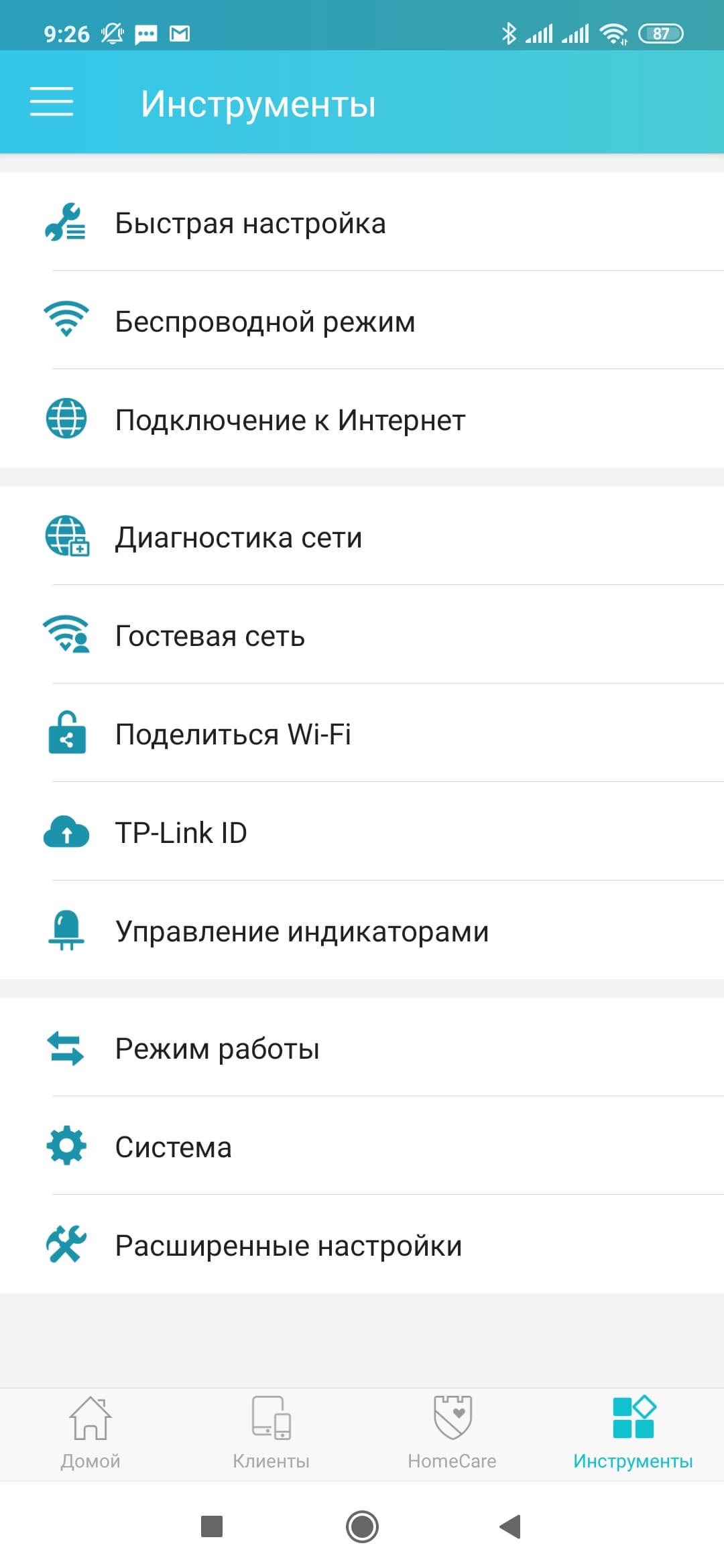
Task: Tap the system home button
Action: coord(362,1526)
